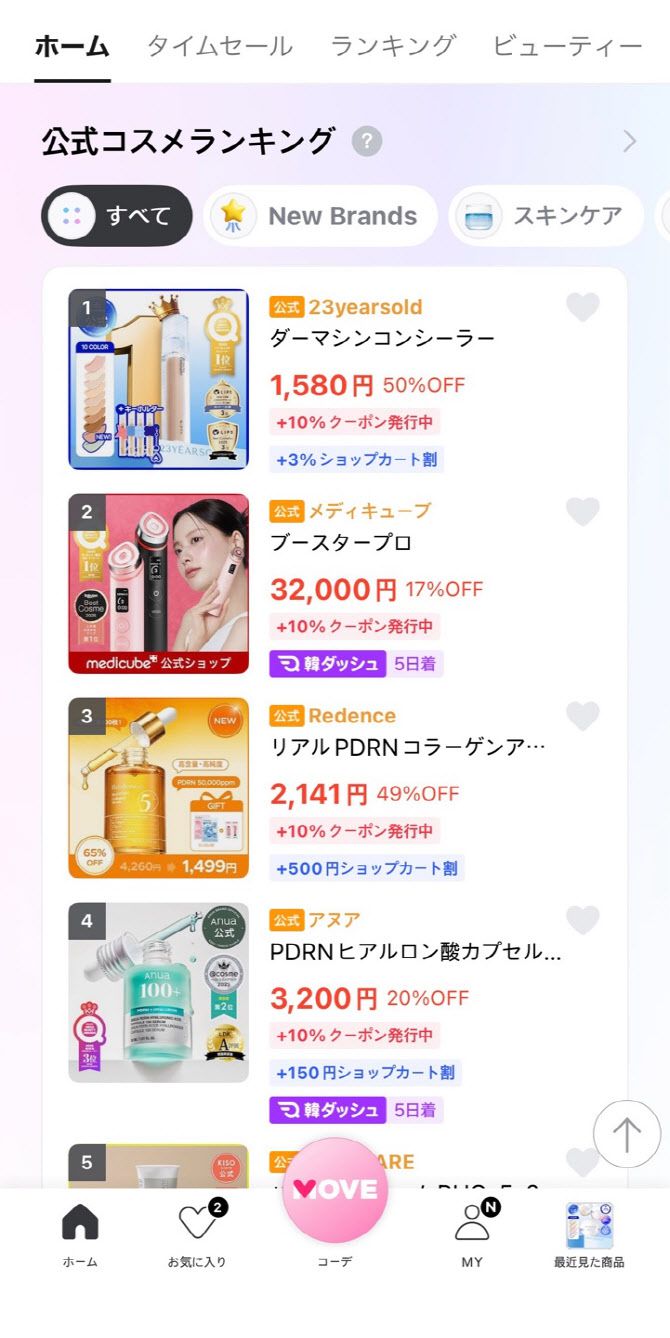Jump back to top with the arrow button
This screenshot has height=1338, width=670.
click(627, 1134)
